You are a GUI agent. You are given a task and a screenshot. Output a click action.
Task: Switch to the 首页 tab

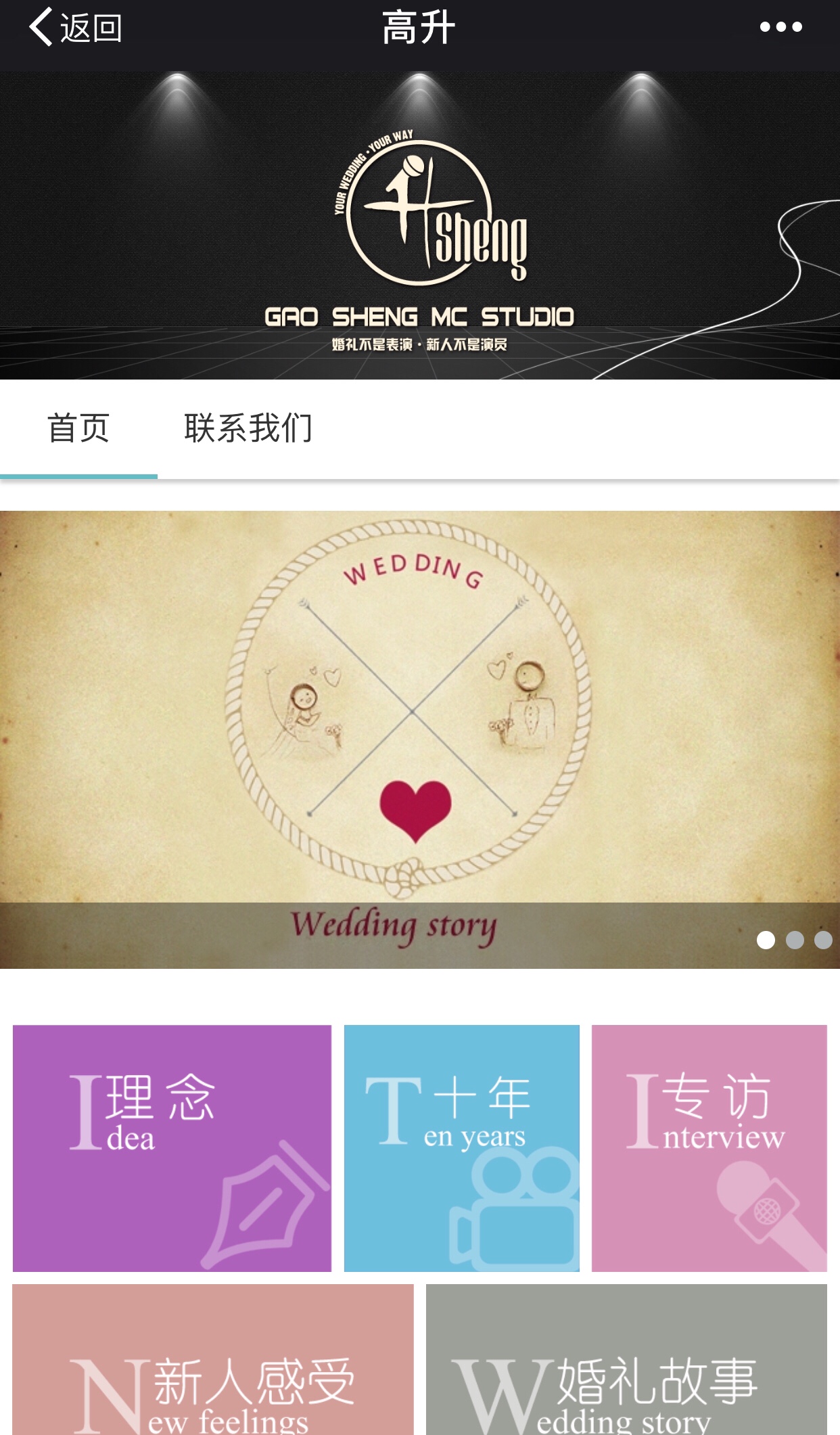point(78,429)
